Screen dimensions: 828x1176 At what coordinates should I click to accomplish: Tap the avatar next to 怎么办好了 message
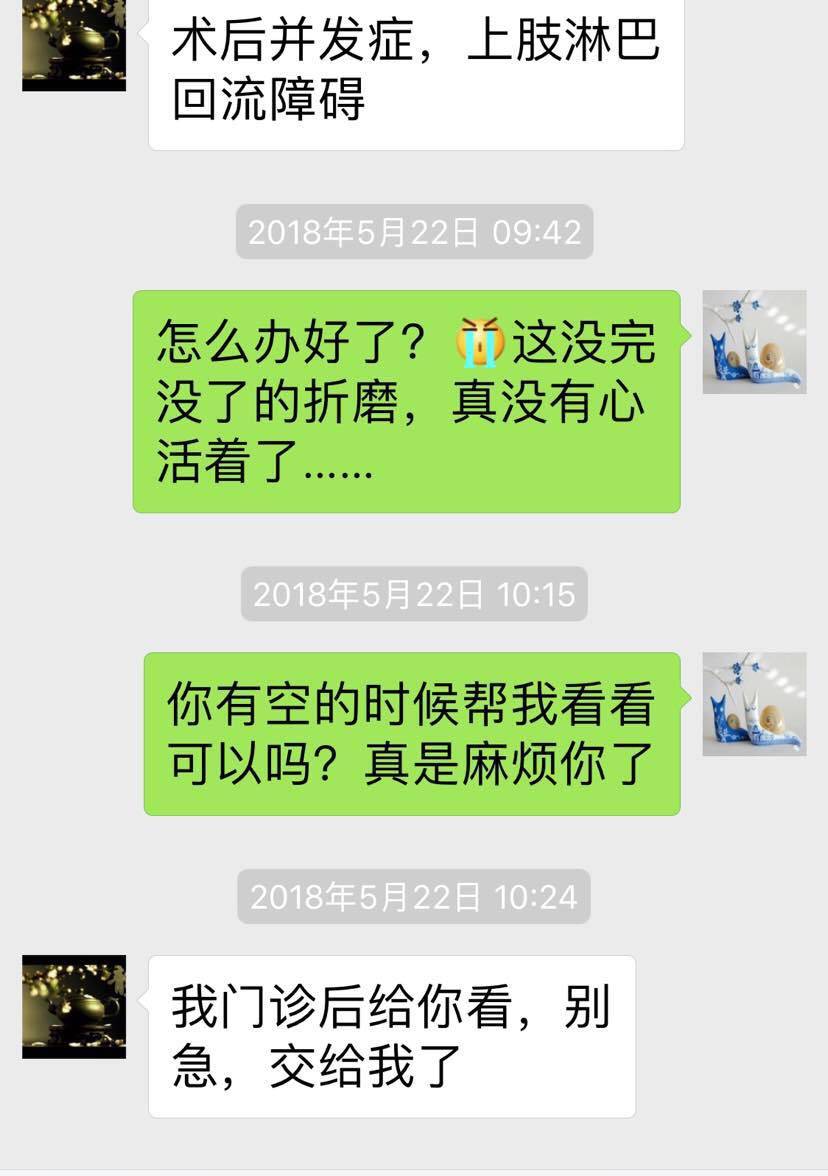[x=754, y=342]
